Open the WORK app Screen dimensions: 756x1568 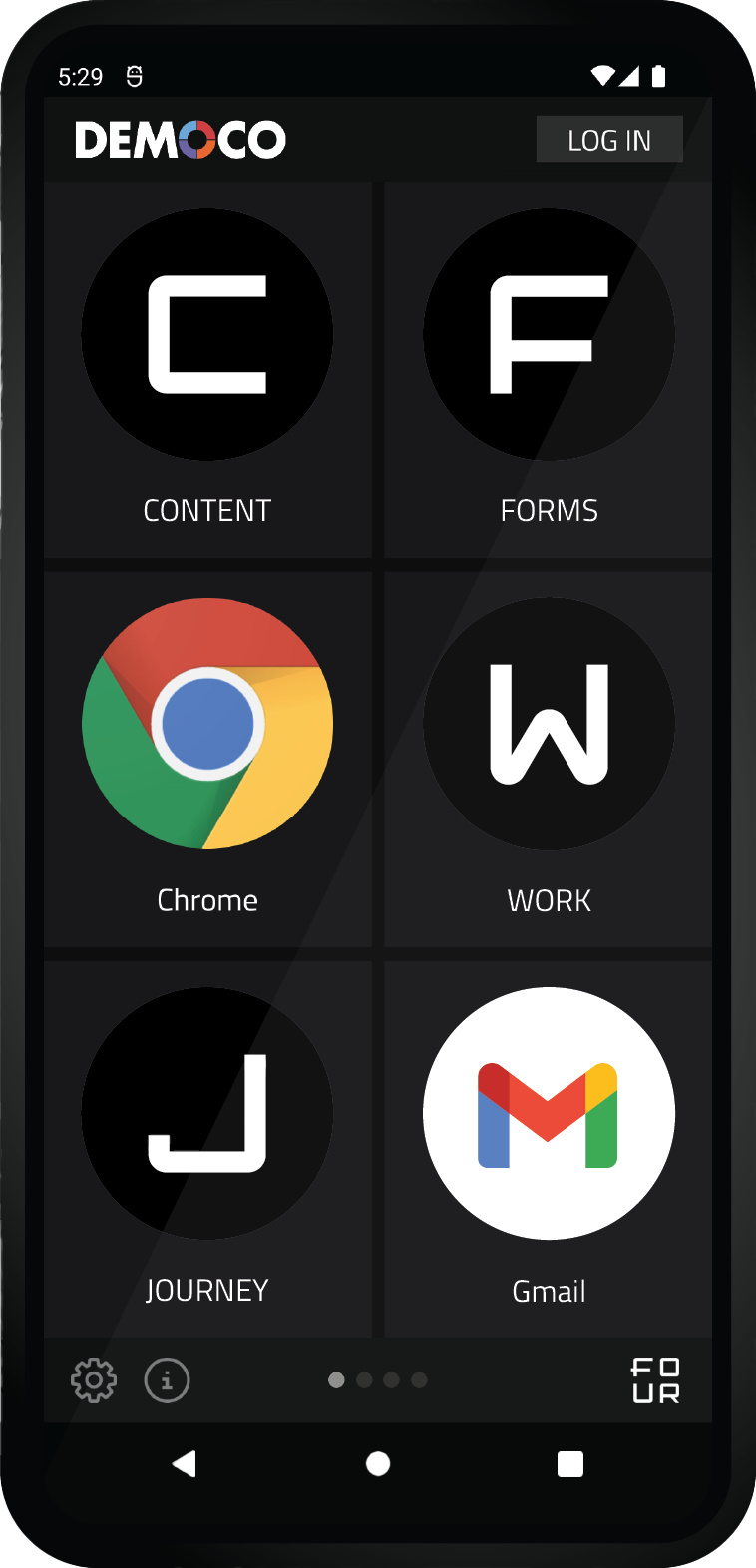coord(549,724)
